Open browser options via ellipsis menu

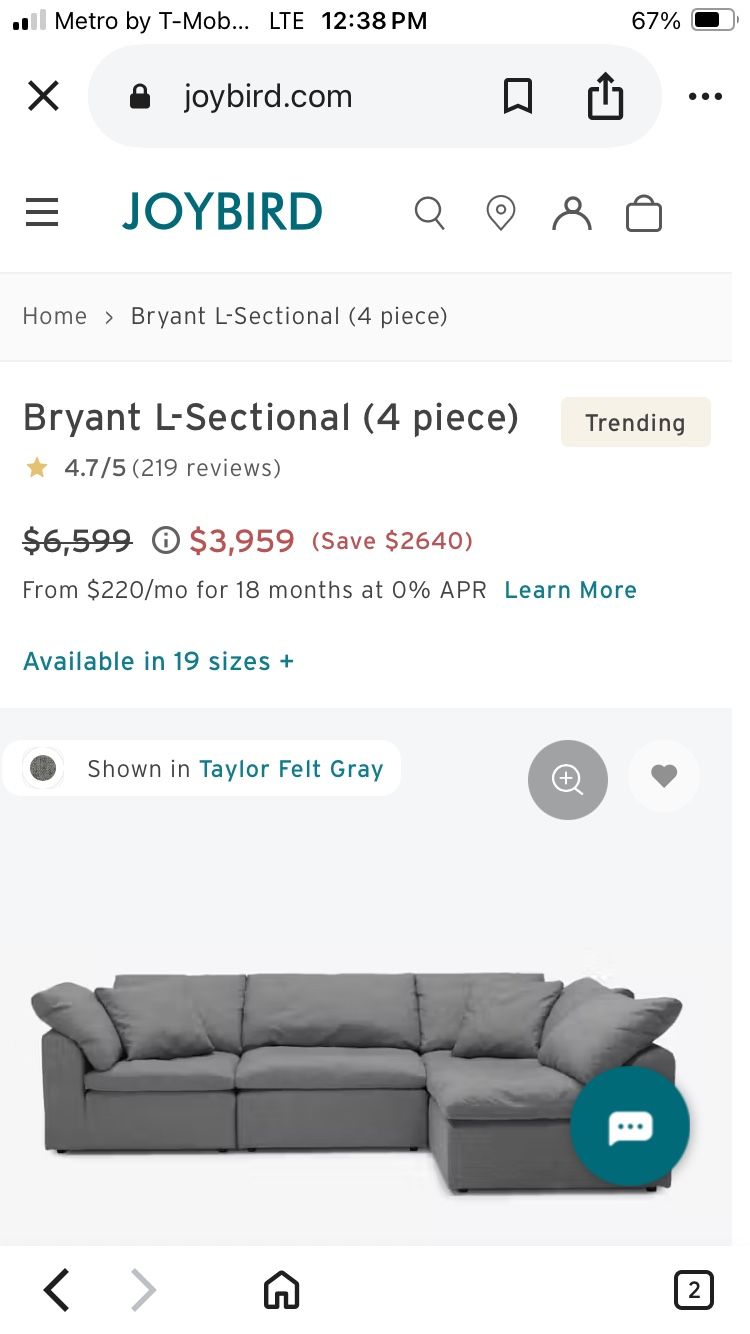[x=705, y=96]
